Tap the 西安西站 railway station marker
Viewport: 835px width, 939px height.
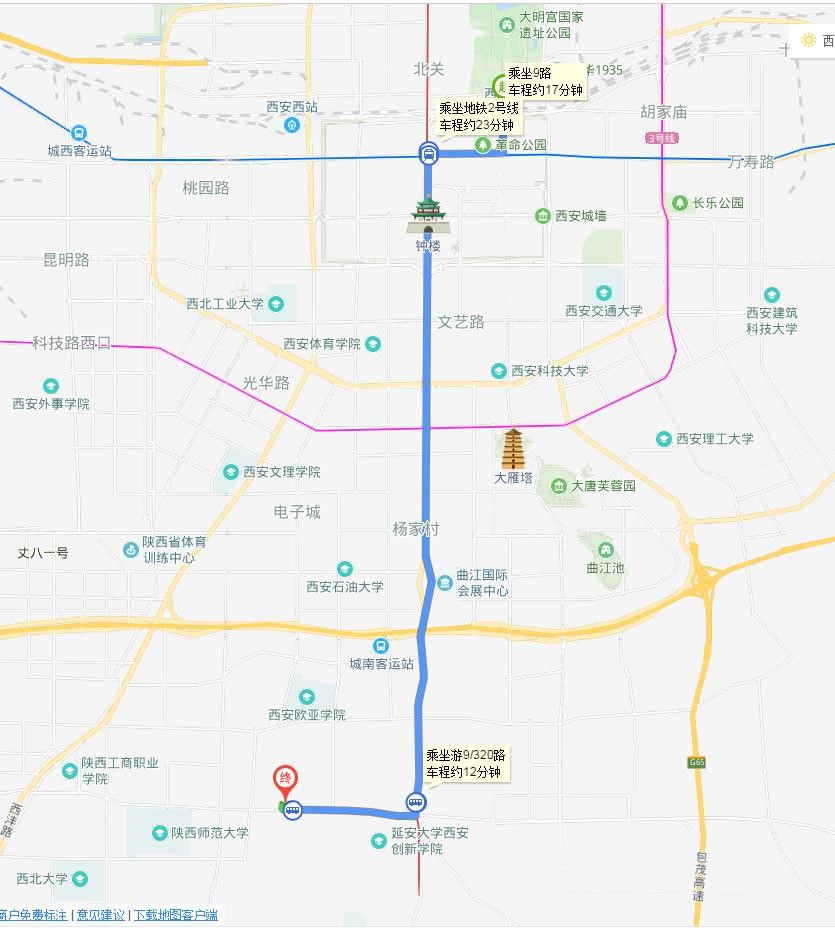292,125
